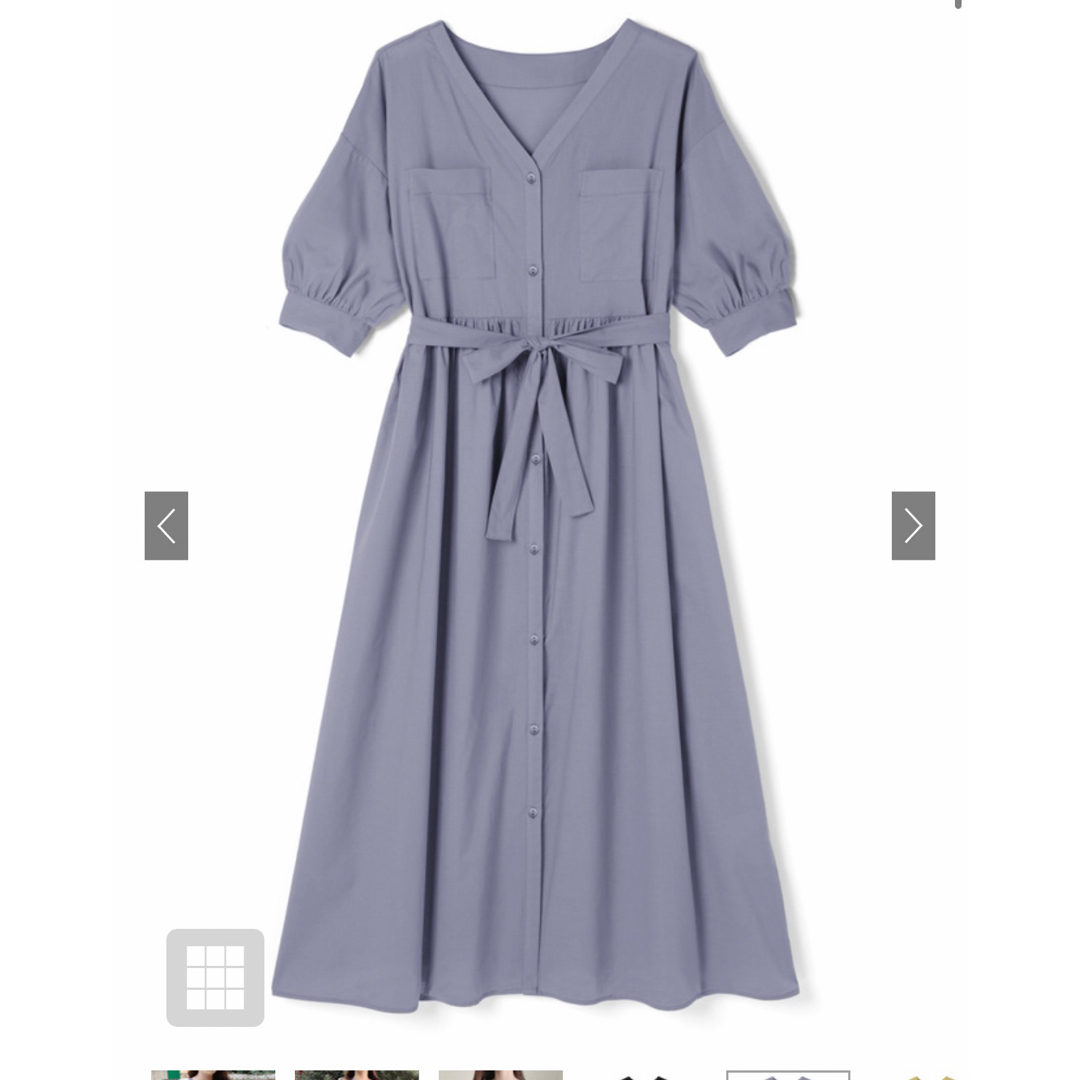Go to the next product image

click(913, 526)
